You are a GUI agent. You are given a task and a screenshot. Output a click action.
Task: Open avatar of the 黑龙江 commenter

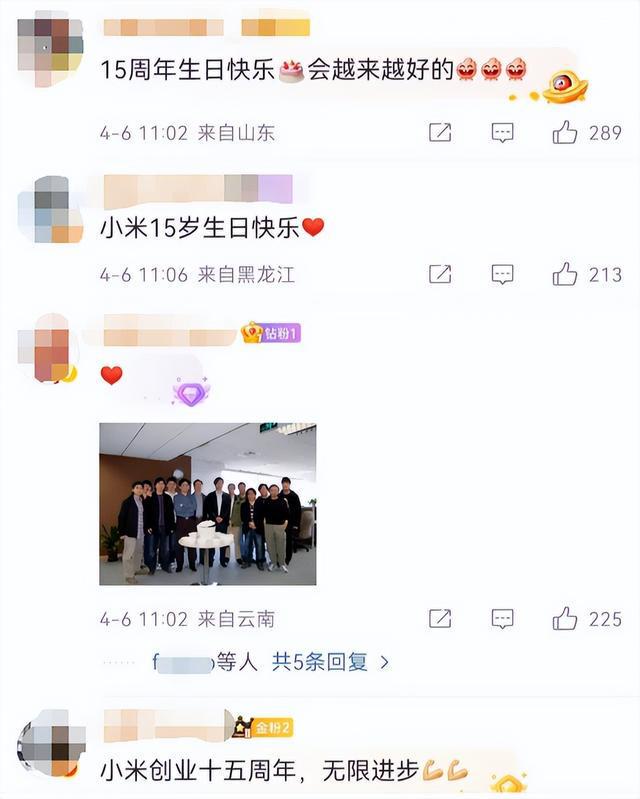(x=51, y=209)
